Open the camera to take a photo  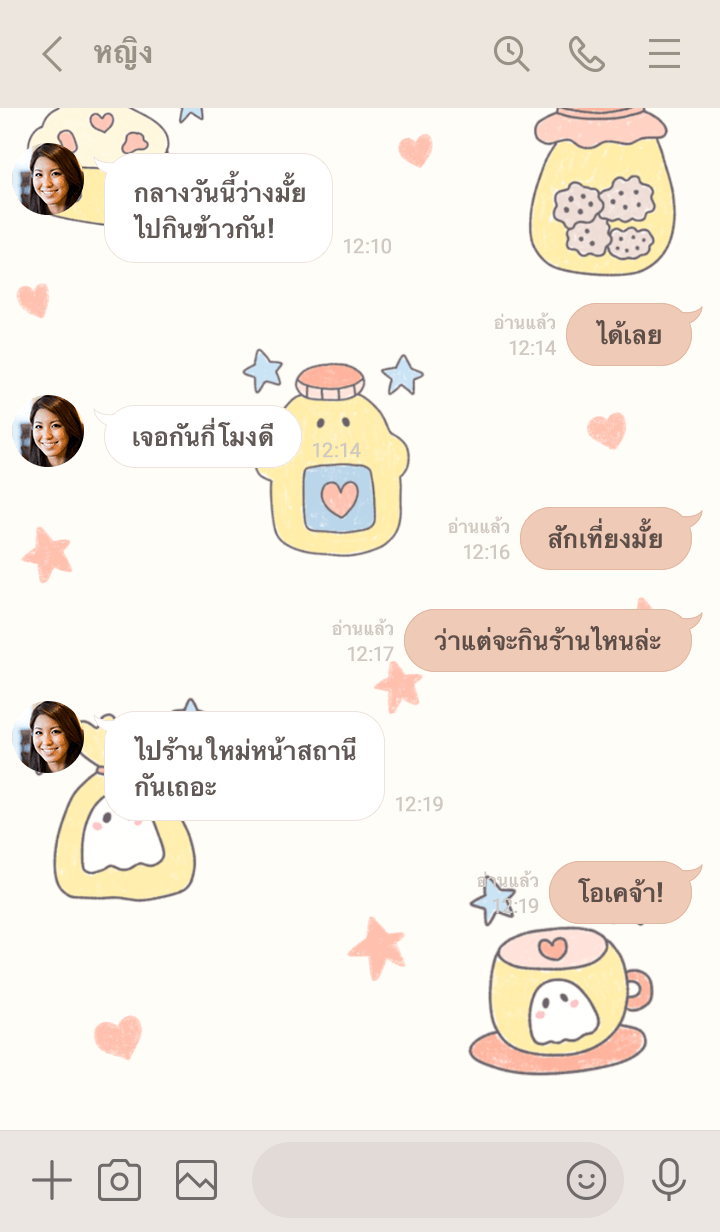119,1181
